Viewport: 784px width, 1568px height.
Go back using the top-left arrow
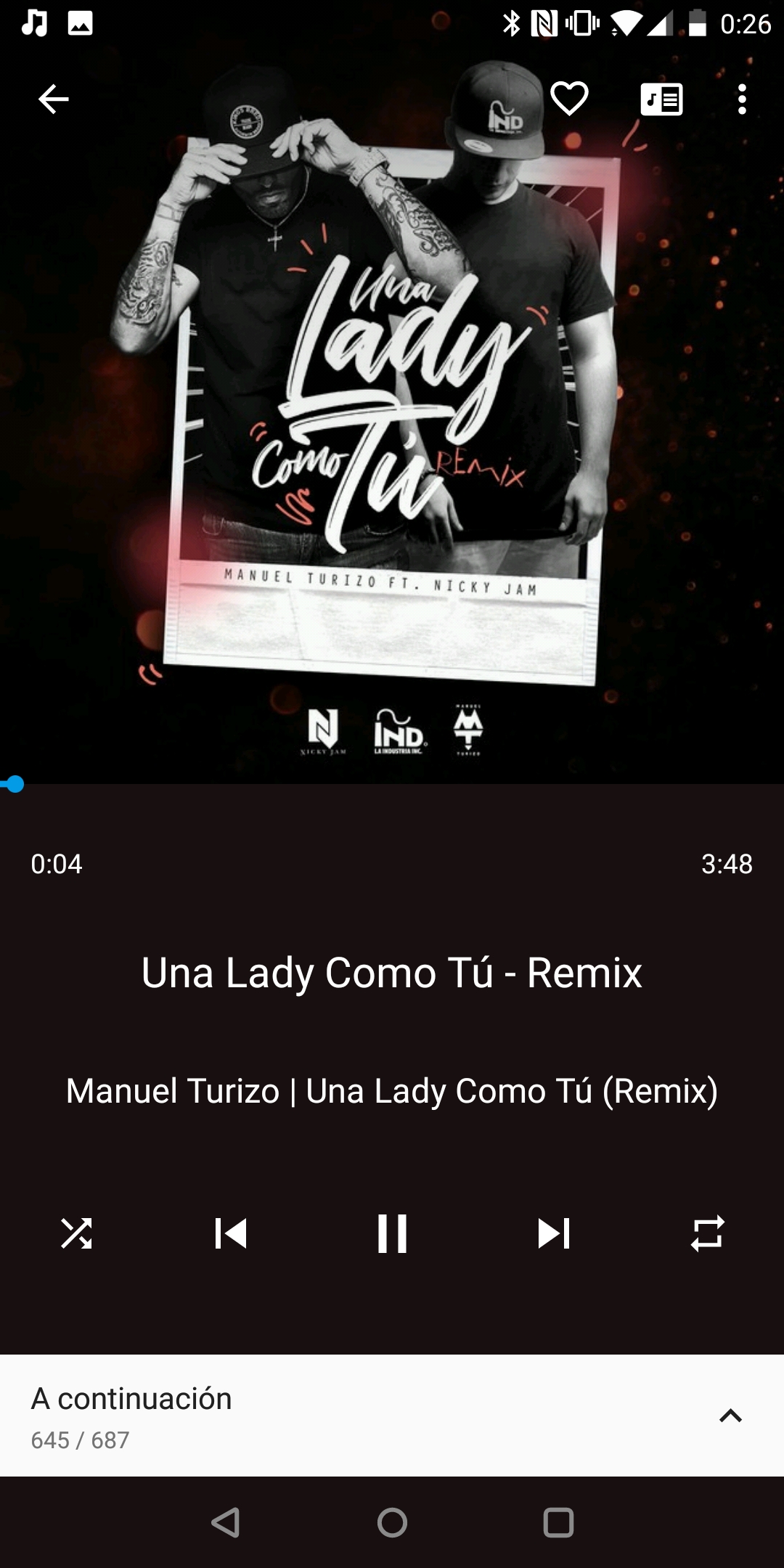(x=53, y=99)
